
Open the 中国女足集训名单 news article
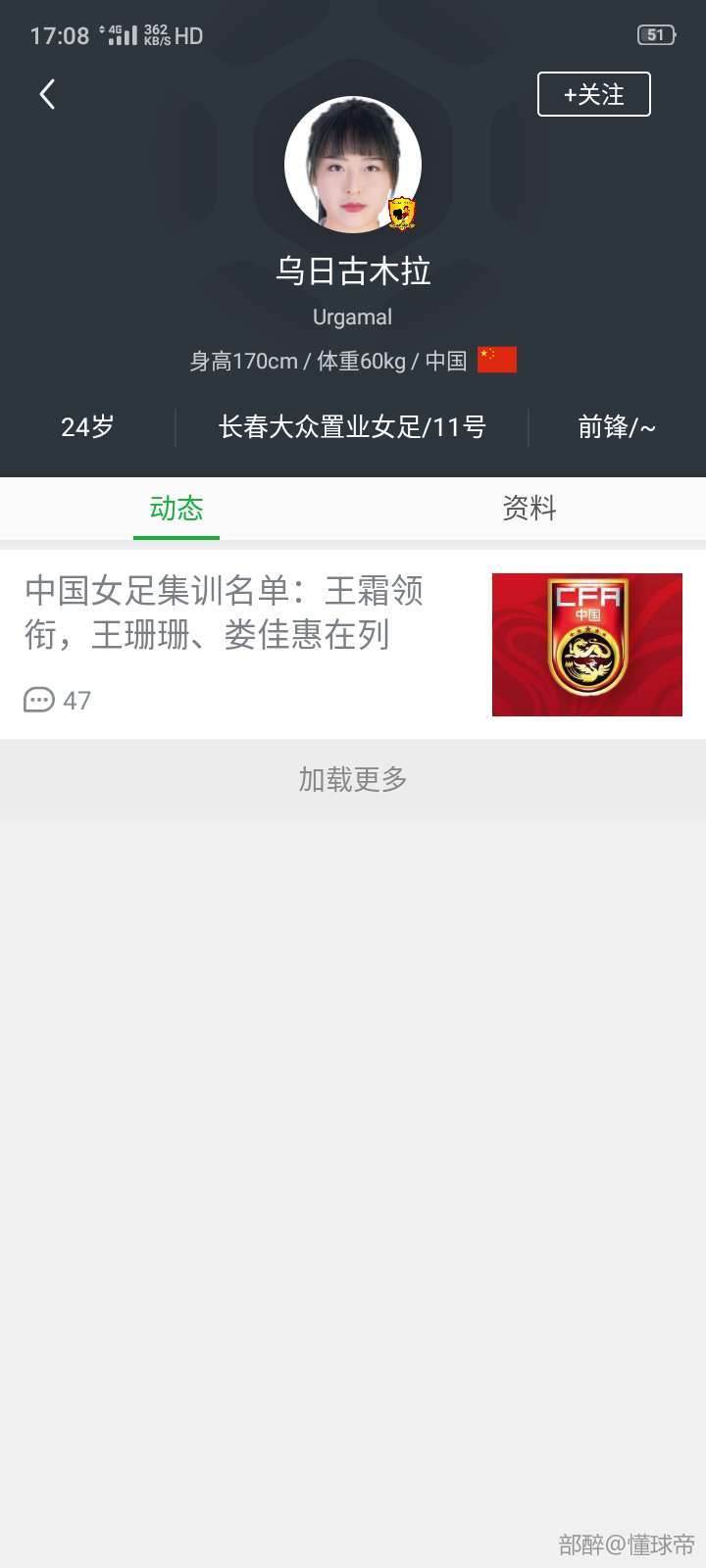point(225,612)
